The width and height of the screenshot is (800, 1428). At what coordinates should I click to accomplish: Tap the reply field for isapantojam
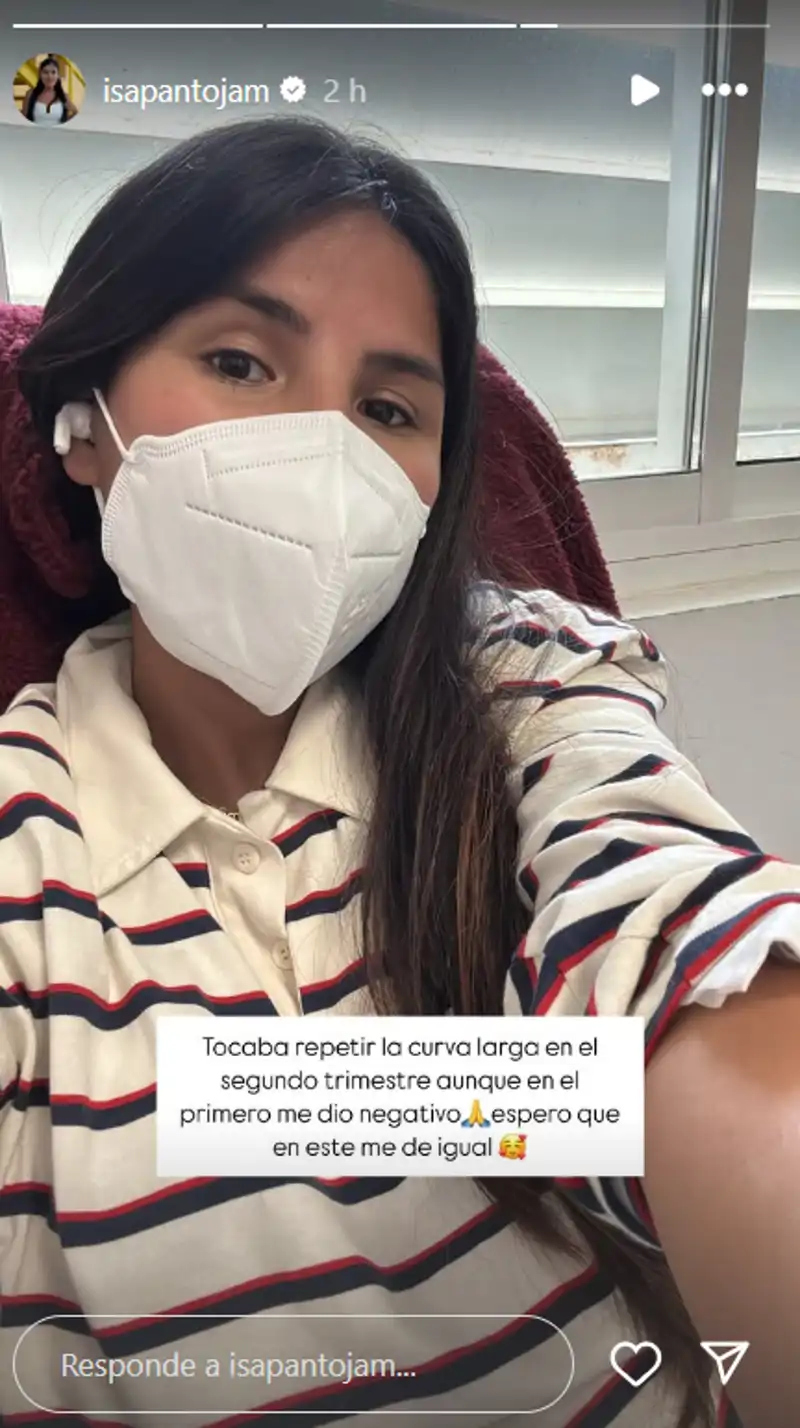pos(292,1365)
